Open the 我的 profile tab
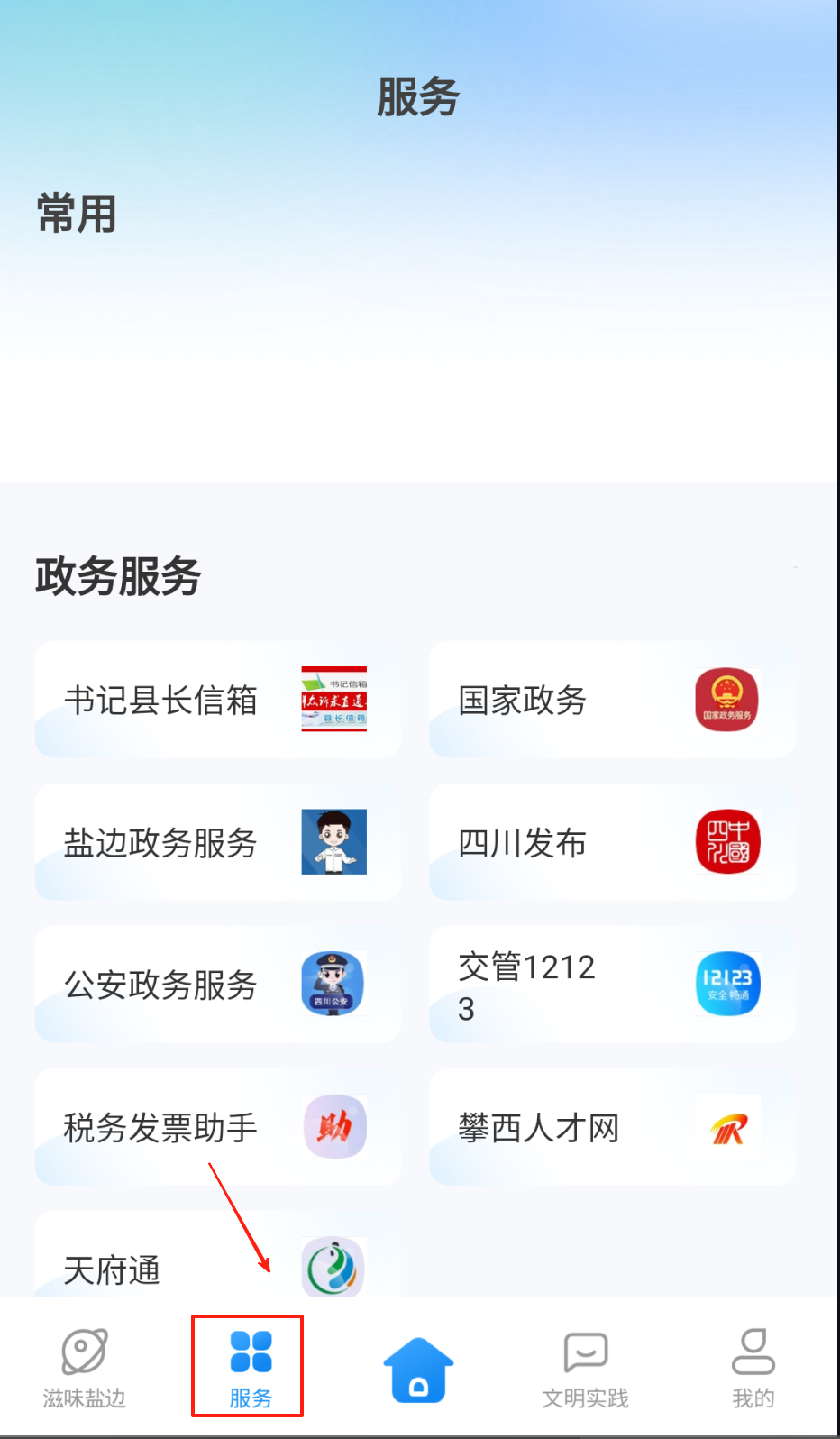 753,1368
